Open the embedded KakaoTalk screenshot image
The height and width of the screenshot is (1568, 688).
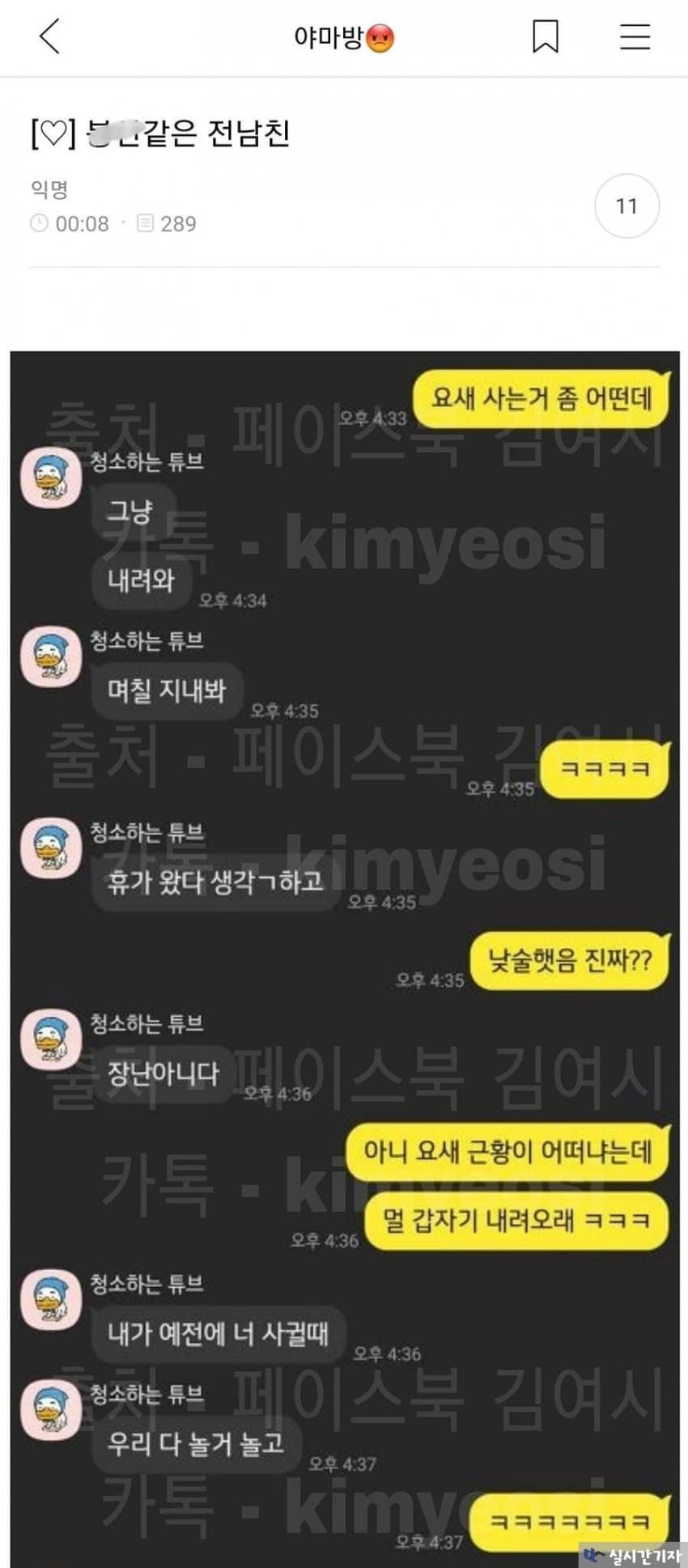[344, 955]
